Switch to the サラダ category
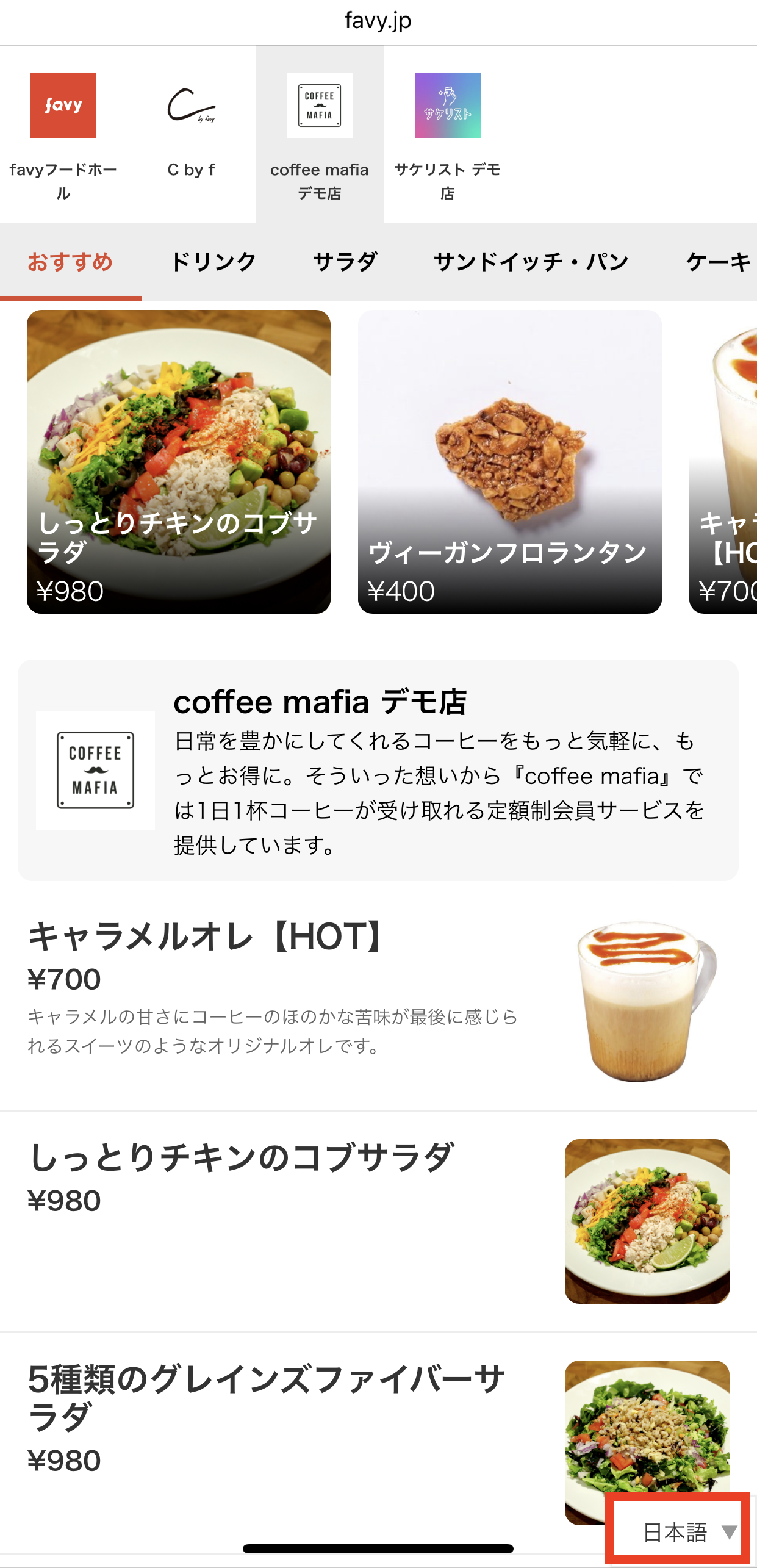 coord(345,262)
